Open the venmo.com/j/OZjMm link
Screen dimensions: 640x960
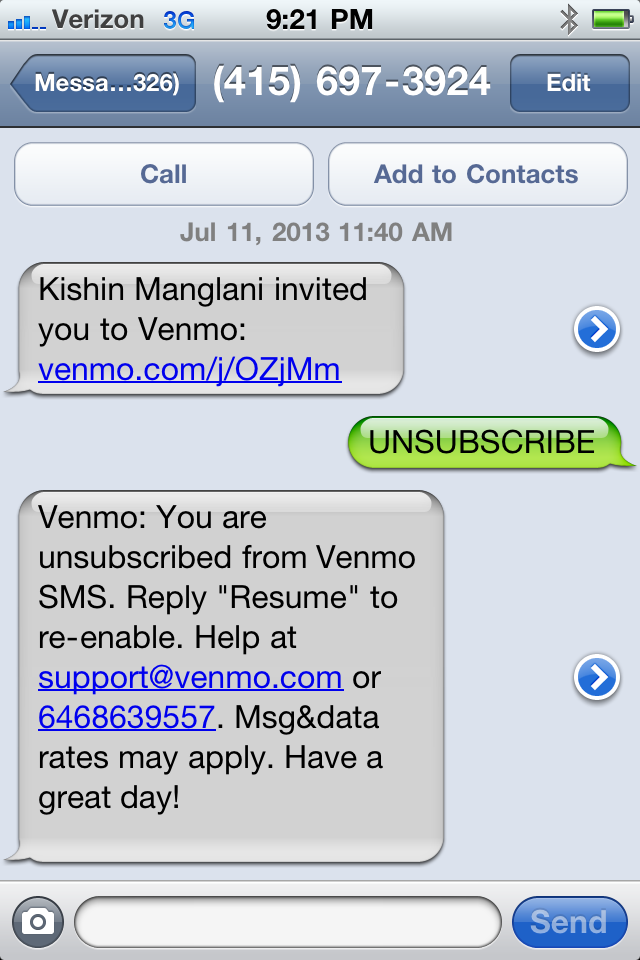189,371
